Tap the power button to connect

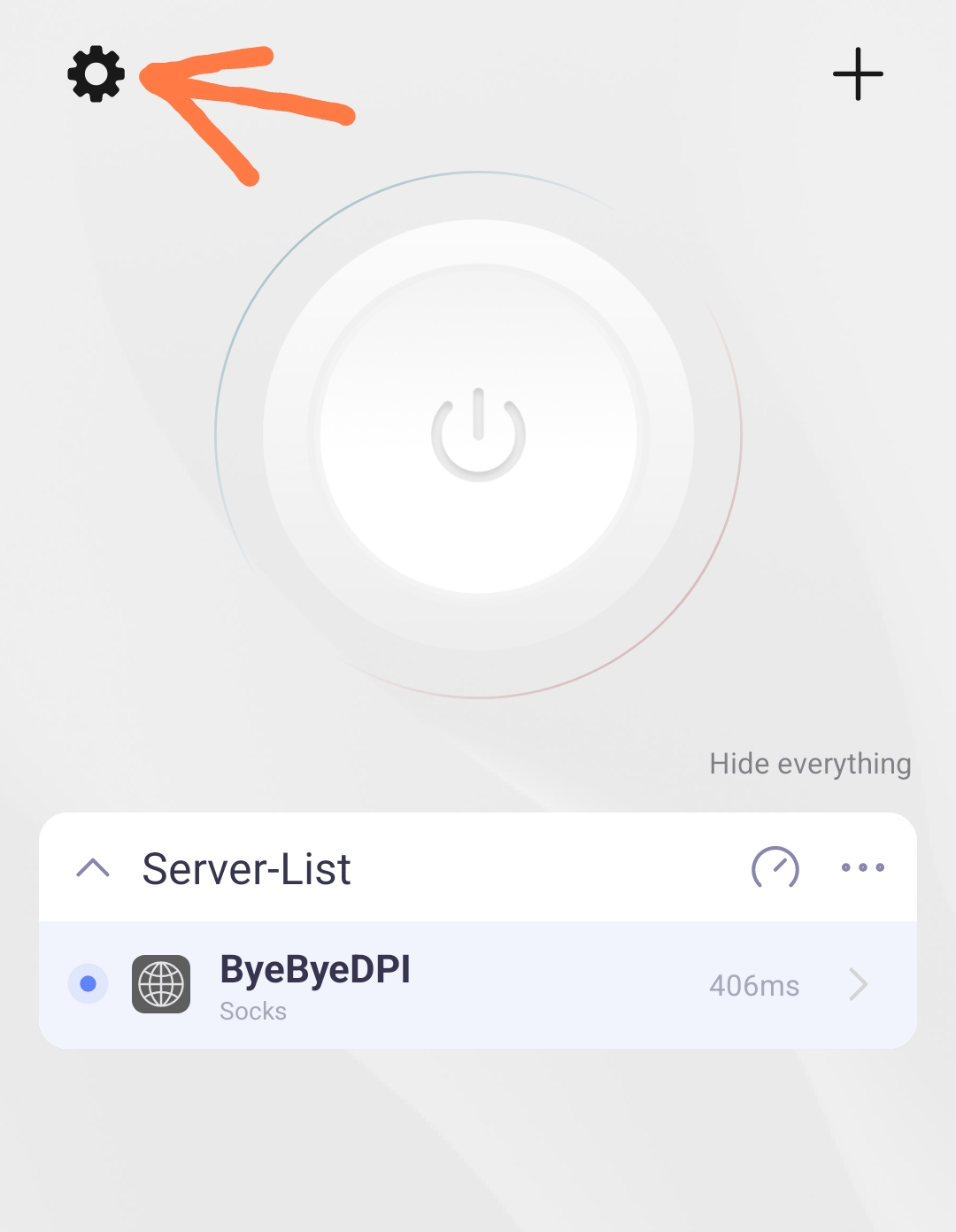click(x=478, y=435)
